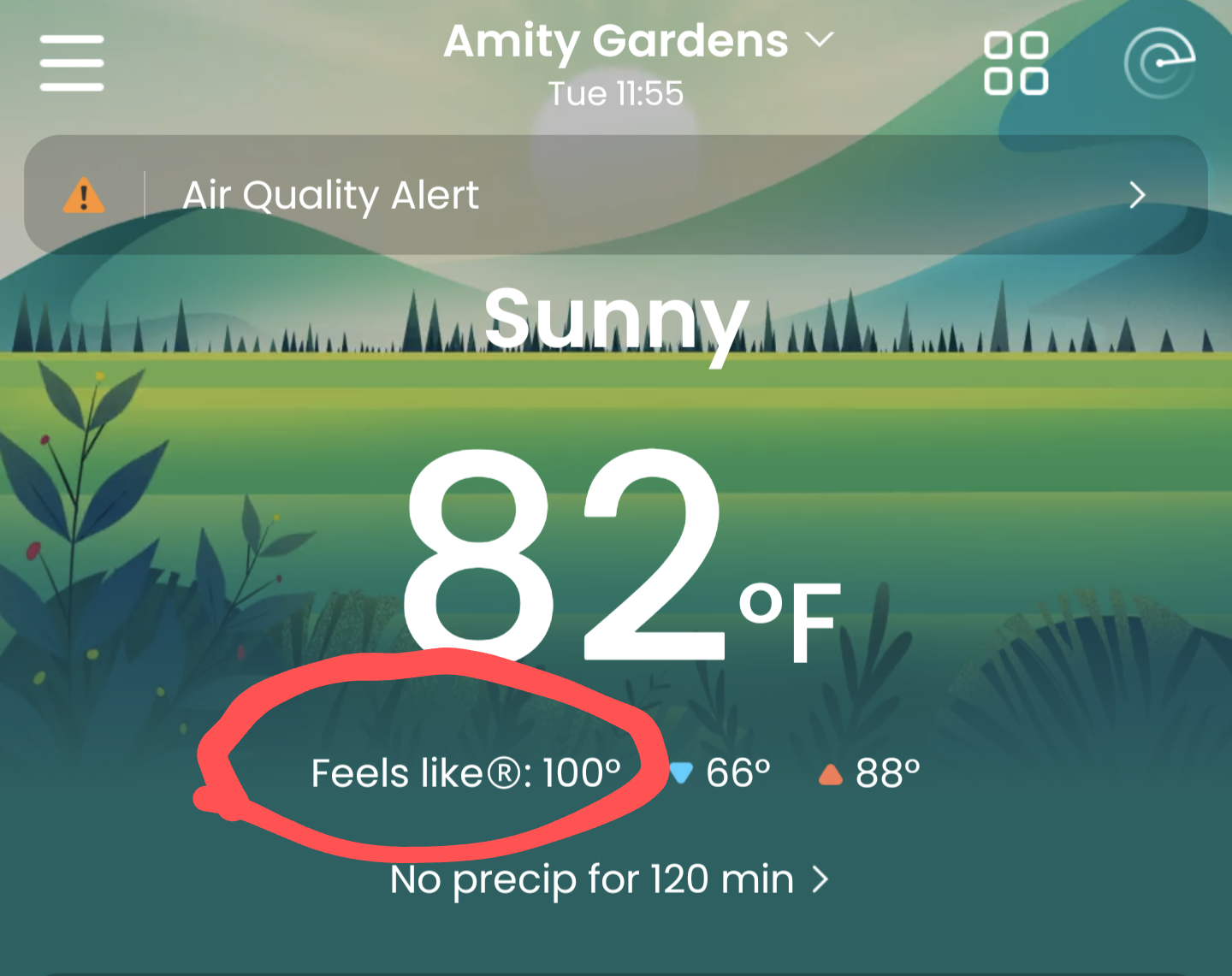The image size is (1232, 976).
Task: Open the hamburger menu
Action: pyautogui.click(x=72, y=62)
